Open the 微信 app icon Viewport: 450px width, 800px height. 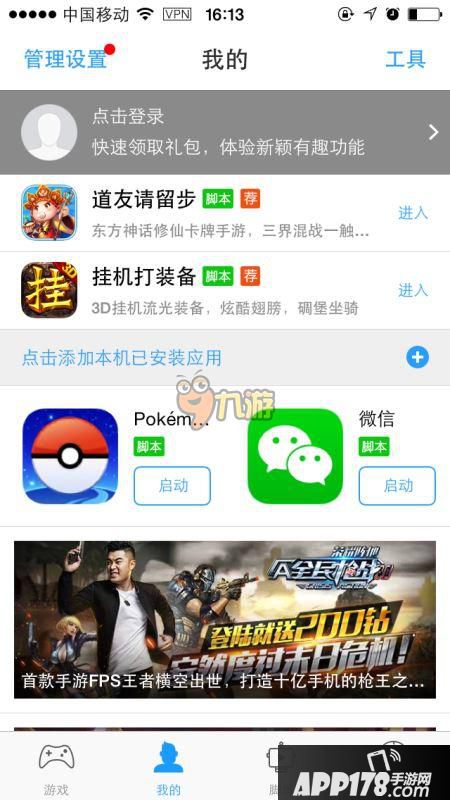(x=295, y=456)
